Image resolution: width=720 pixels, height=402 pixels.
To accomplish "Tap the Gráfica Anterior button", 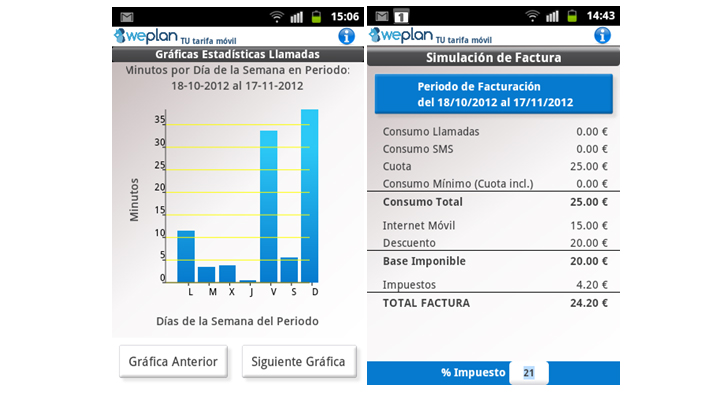I will [x=173, y=361].
